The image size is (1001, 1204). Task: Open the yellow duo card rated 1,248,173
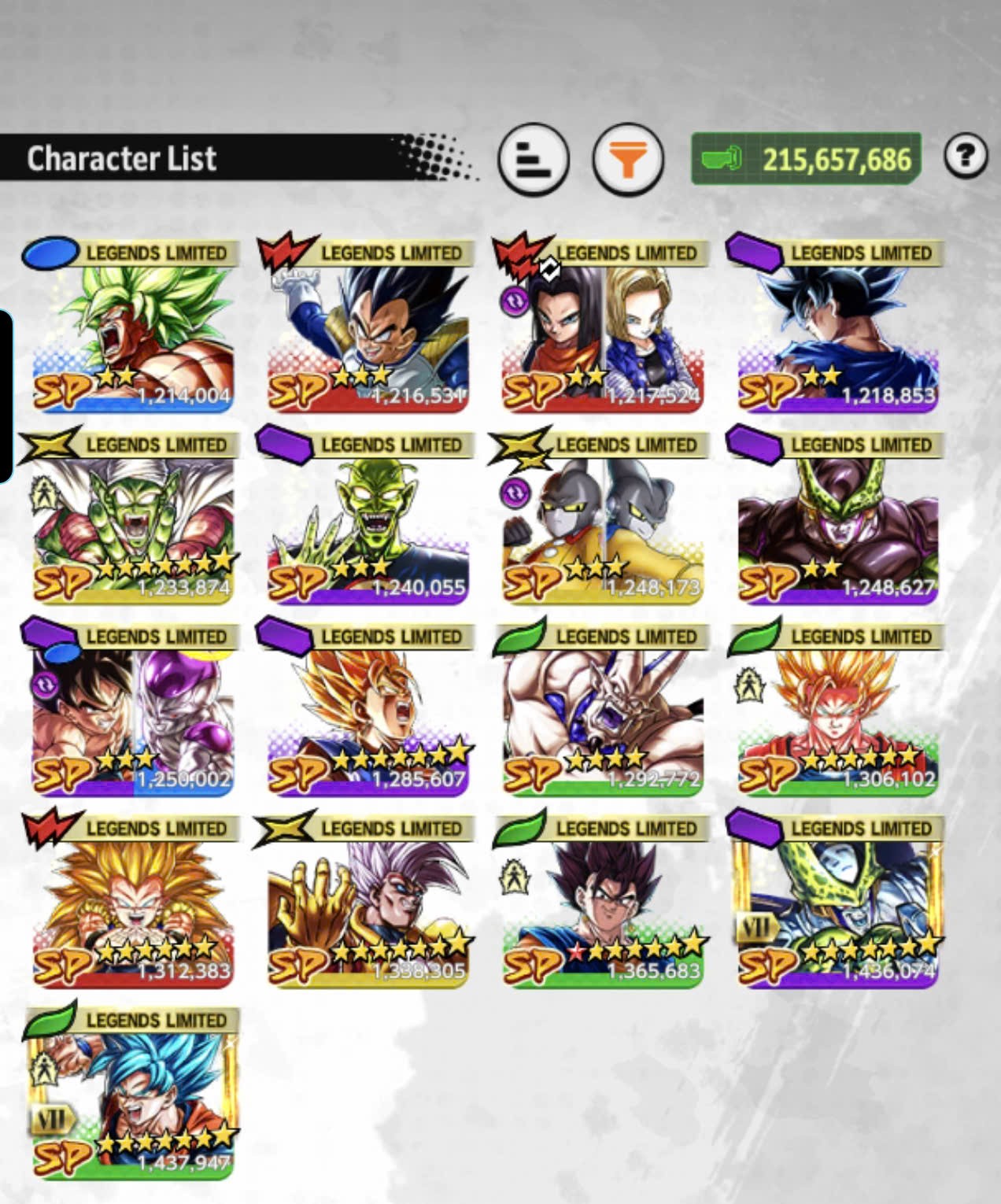[x=602, y=518]
